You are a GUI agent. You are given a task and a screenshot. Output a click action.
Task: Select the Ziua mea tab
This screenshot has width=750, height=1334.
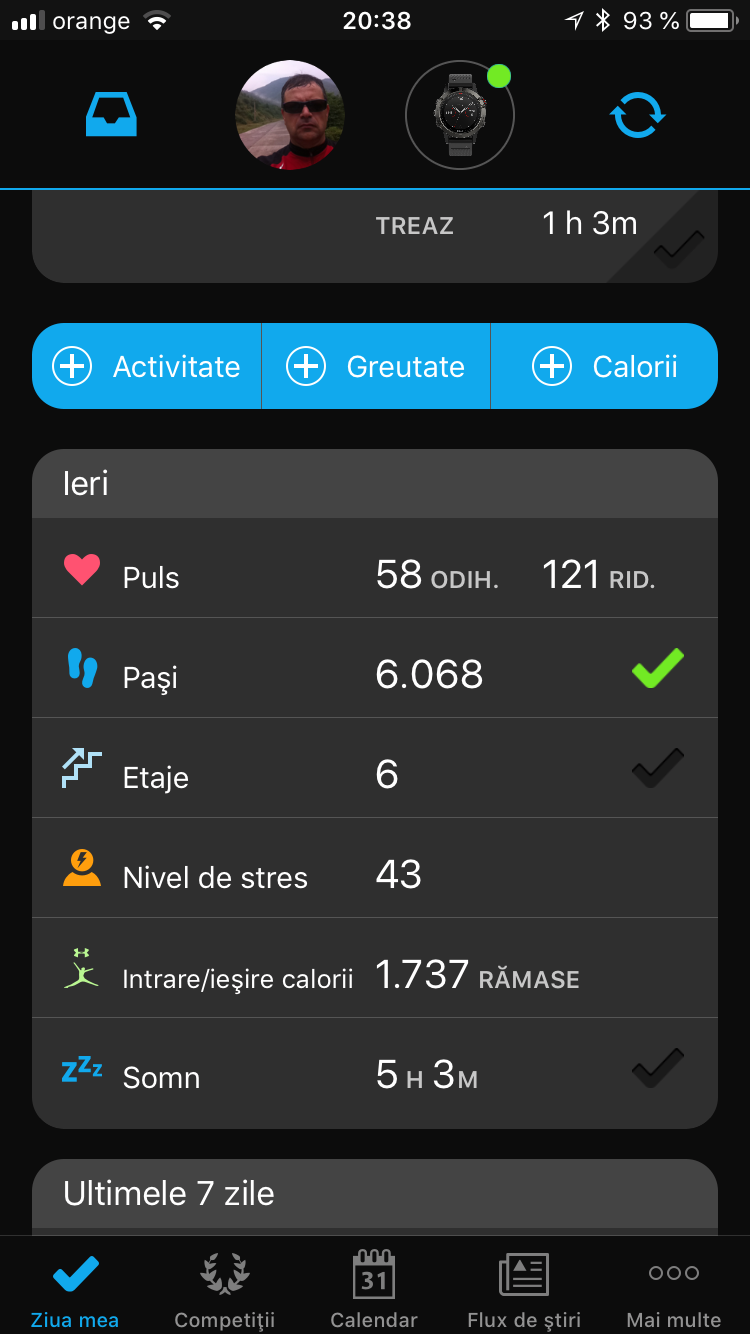coord(75,1290)
